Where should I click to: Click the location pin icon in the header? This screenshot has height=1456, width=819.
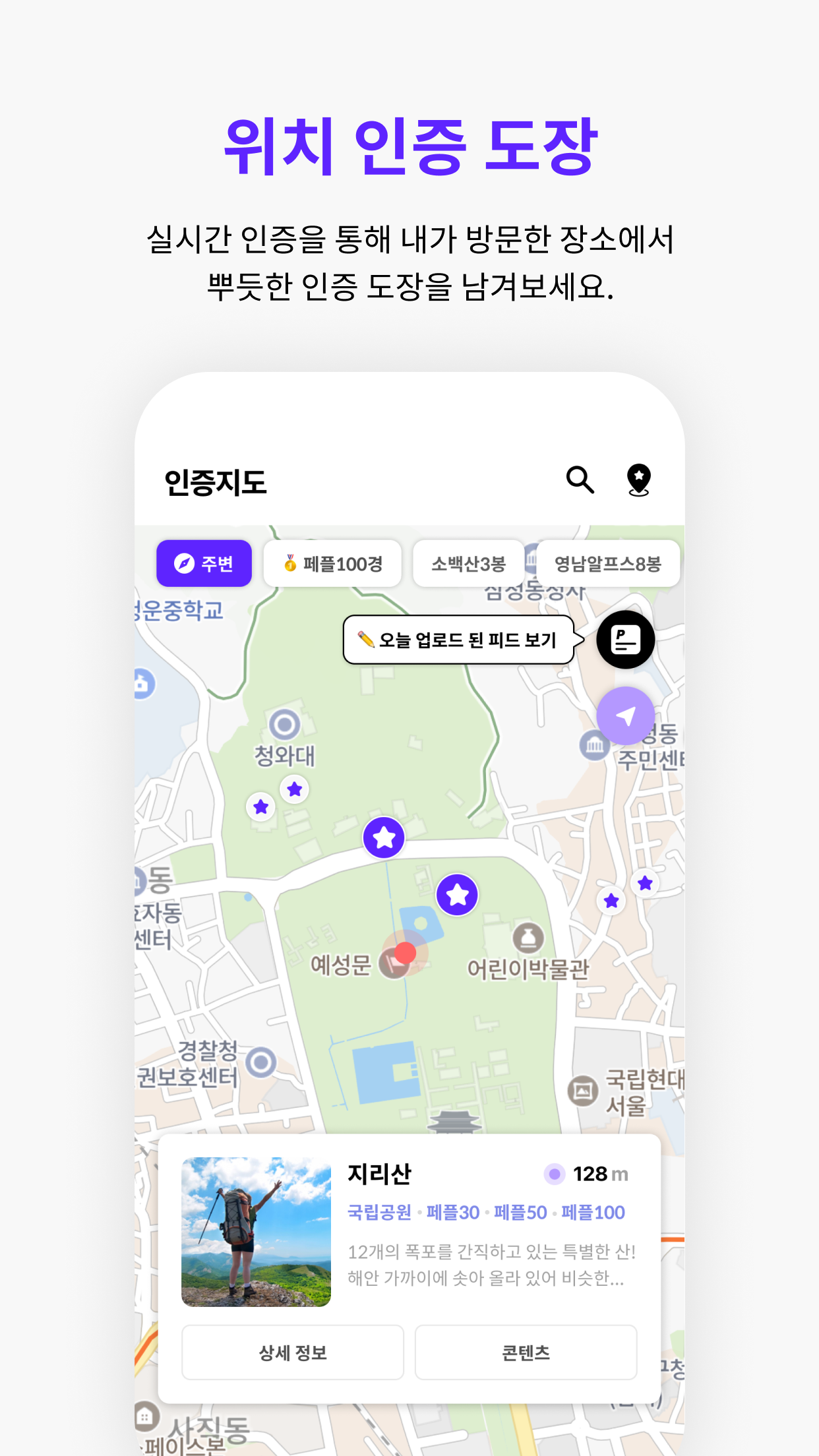(638, 481)
